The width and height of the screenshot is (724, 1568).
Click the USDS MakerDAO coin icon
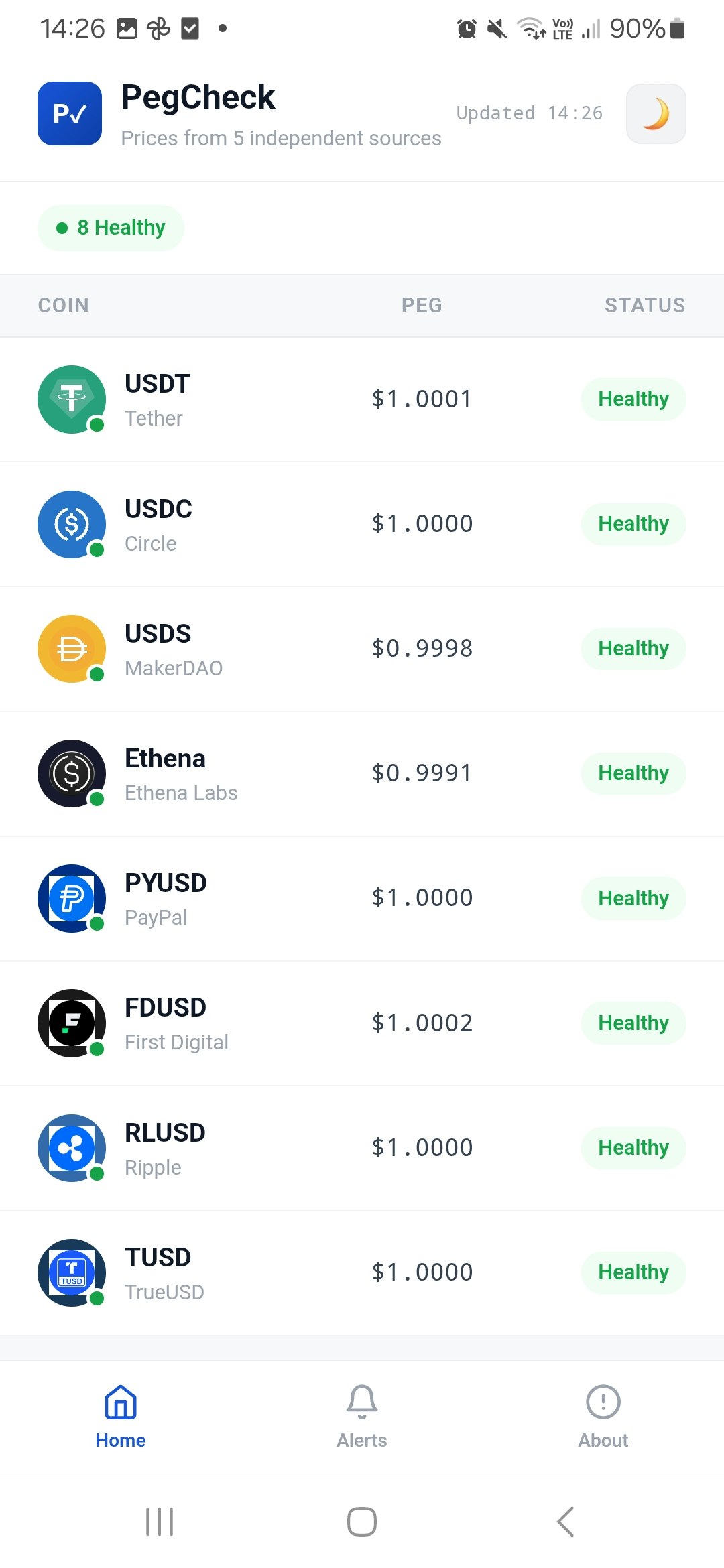pyautogui.click(x=71, y=648)
